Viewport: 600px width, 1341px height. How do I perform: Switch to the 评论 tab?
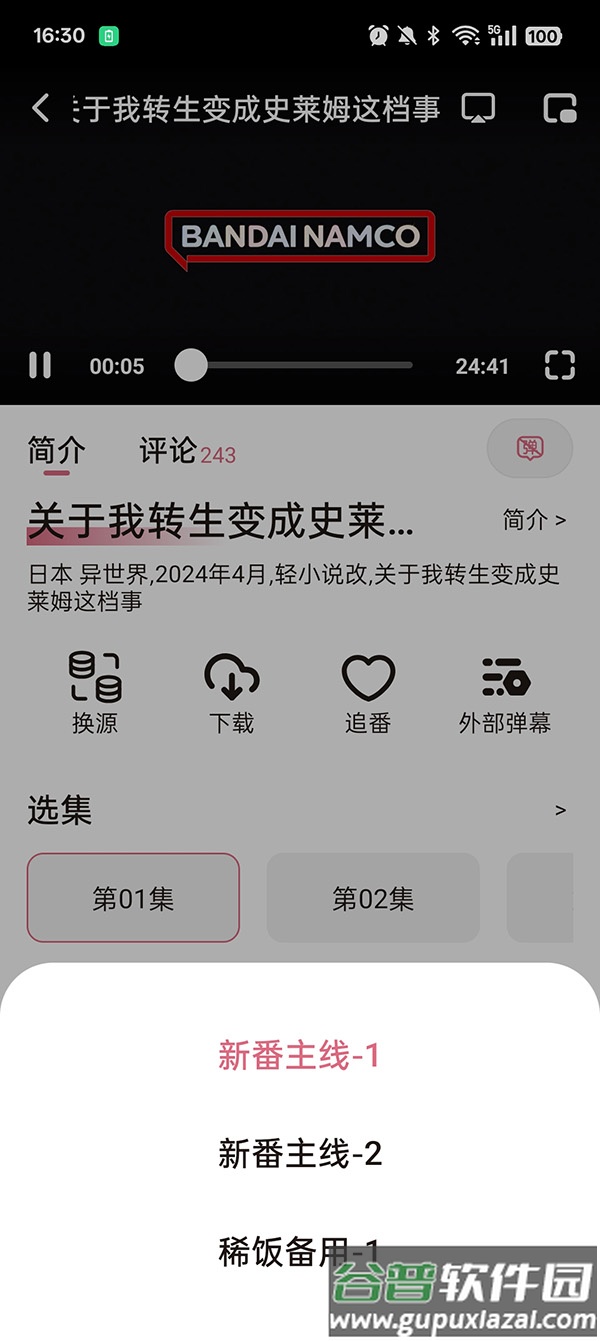click(168, 451)
